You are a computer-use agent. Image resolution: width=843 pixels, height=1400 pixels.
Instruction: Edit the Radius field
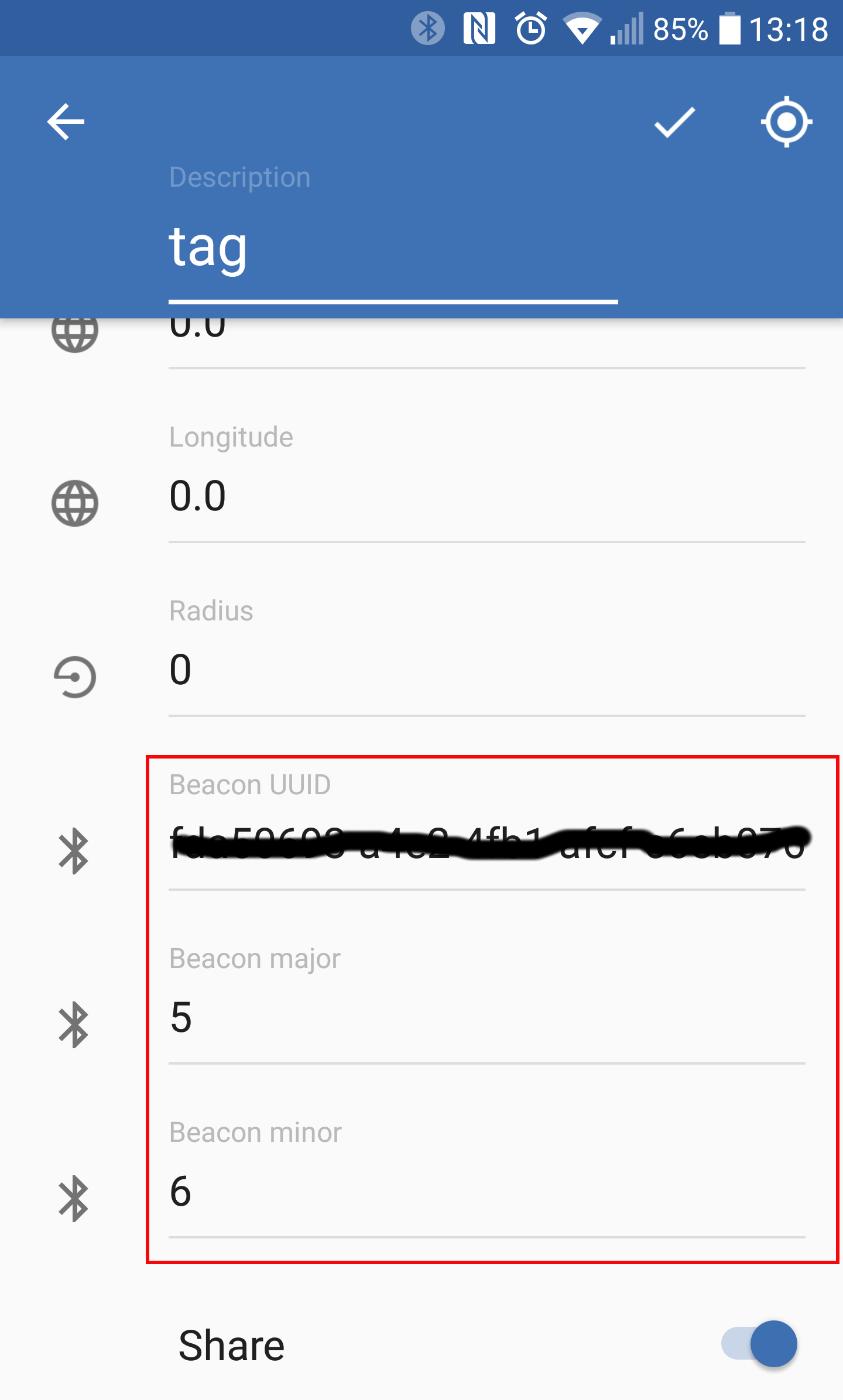(x=486, y=670)
